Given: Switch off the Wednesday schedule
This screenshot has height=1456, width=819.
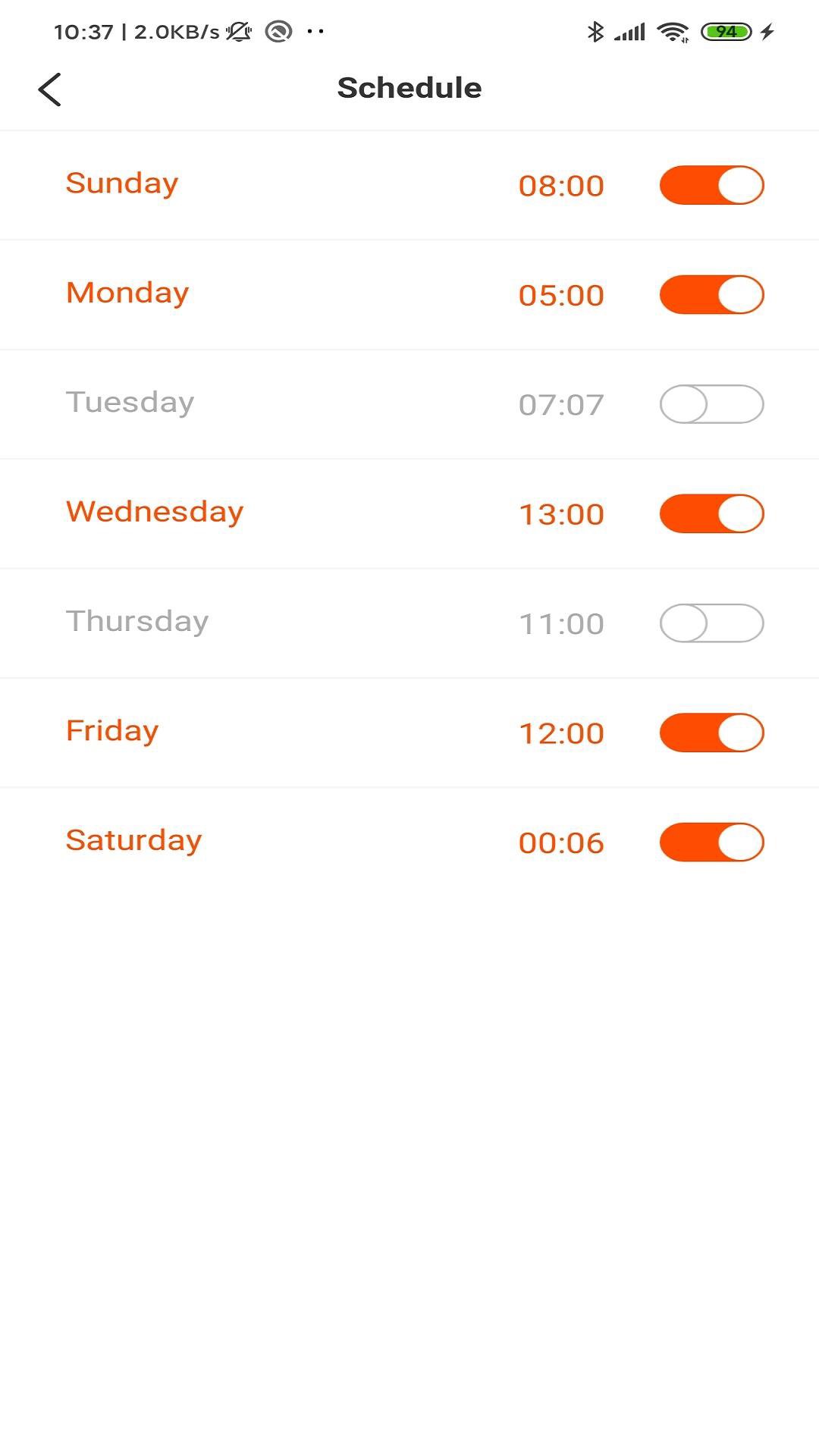Looking at the screenshot, I should click(711, 514).
